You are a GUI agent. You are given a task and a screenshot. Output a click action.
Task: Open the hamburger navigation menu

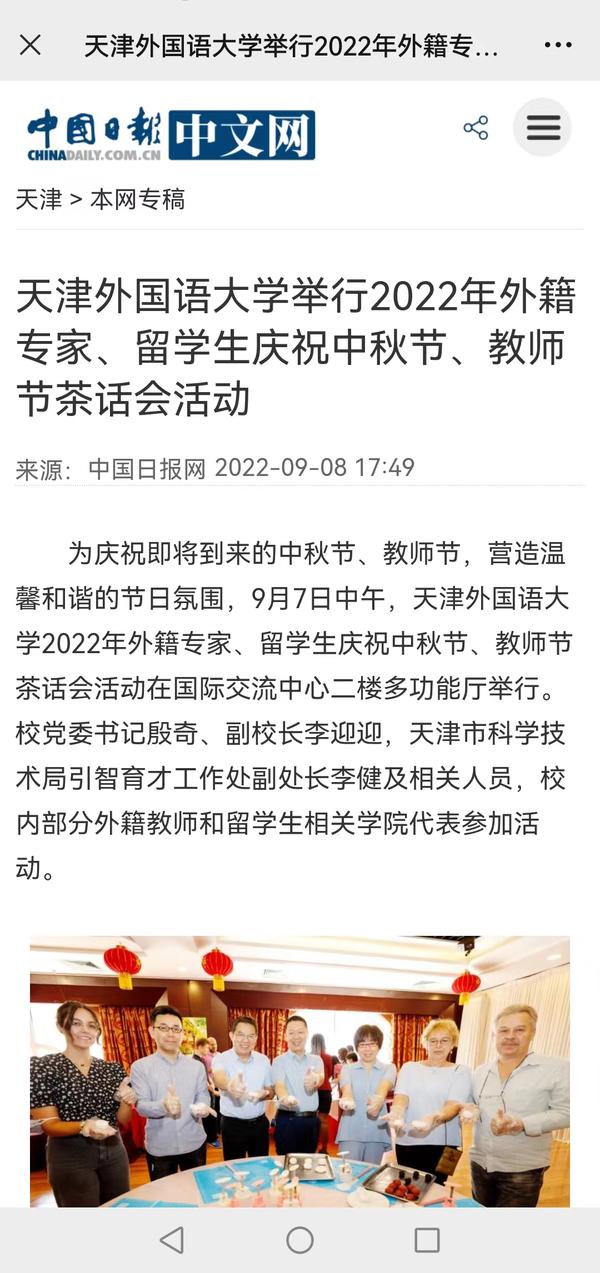tap(543, 128)
